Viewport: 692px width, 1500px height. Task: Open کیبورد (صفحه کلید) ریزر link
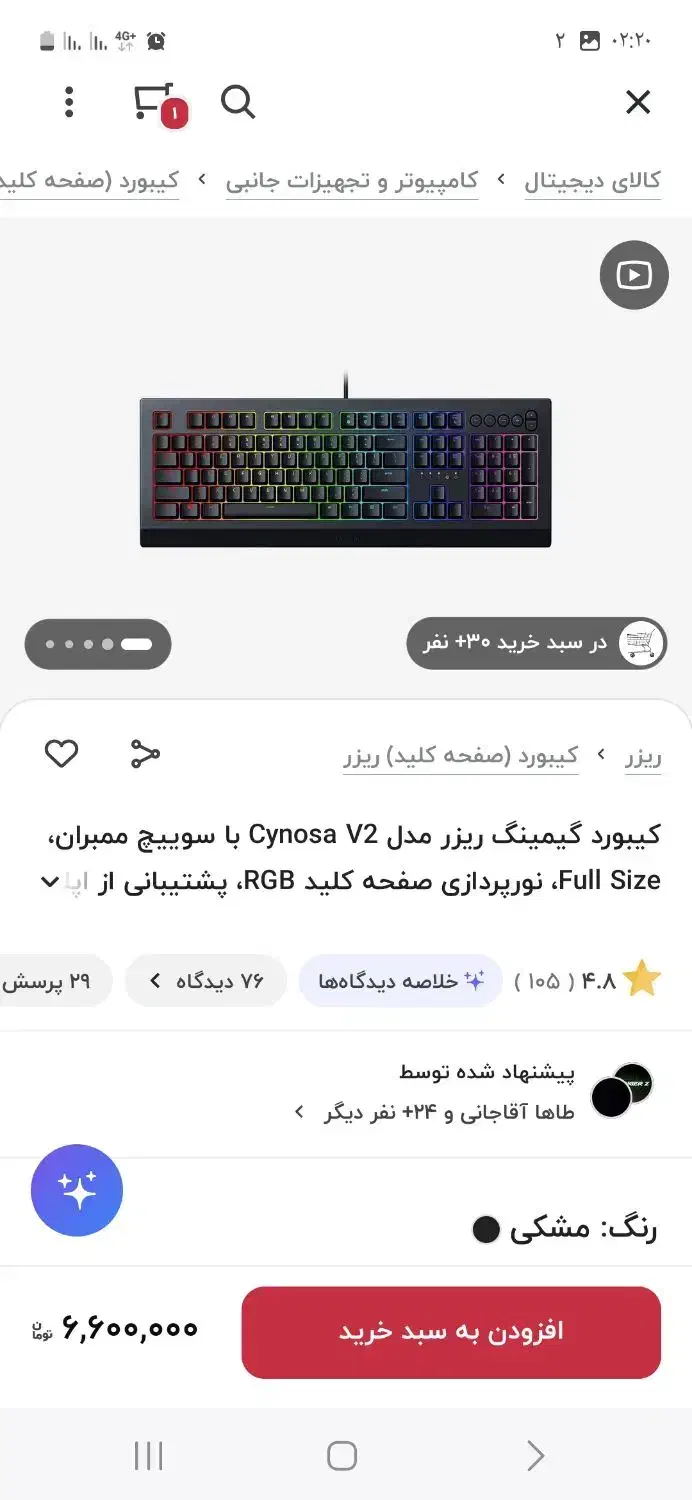click(x=461, y=756)
